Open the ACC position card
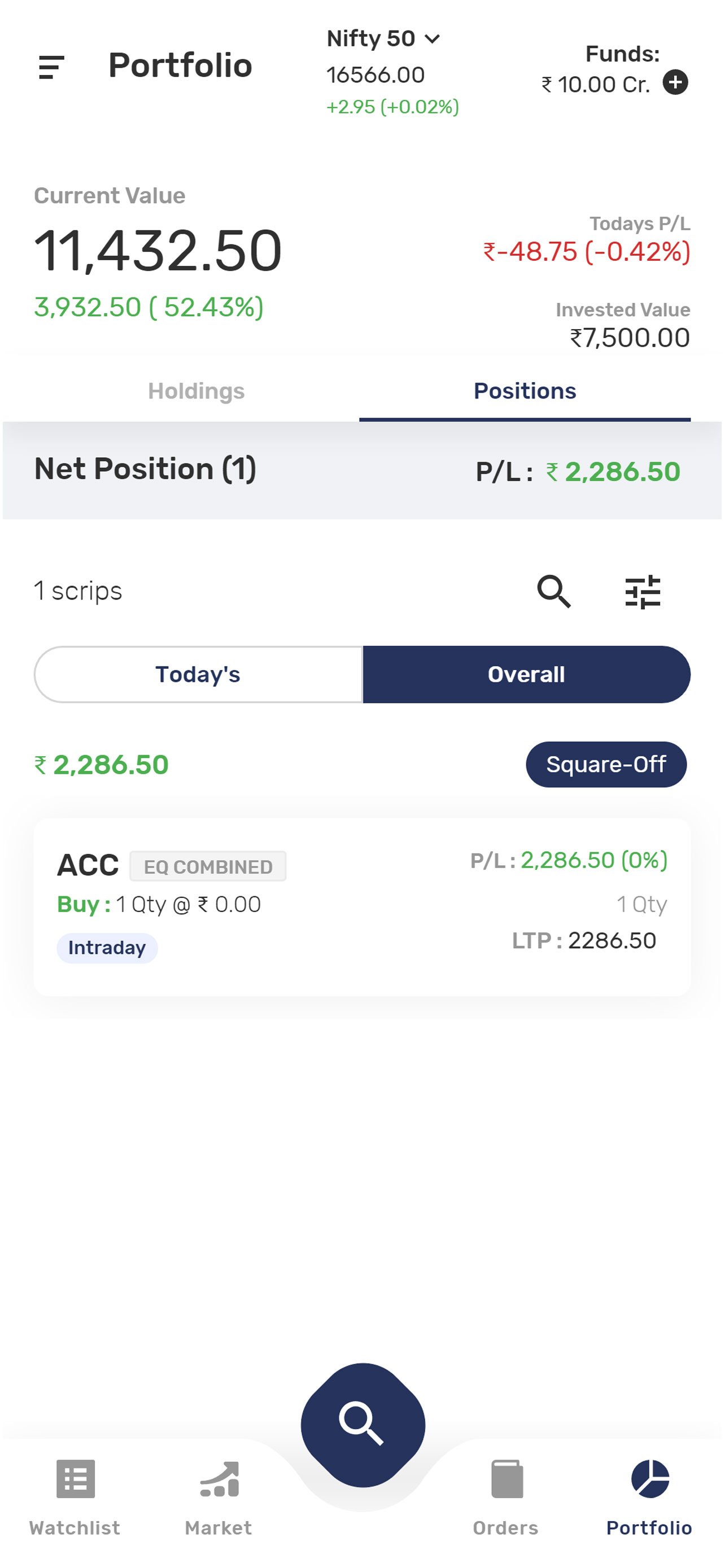The image size is (725, 1568). [x=362, y=906]
